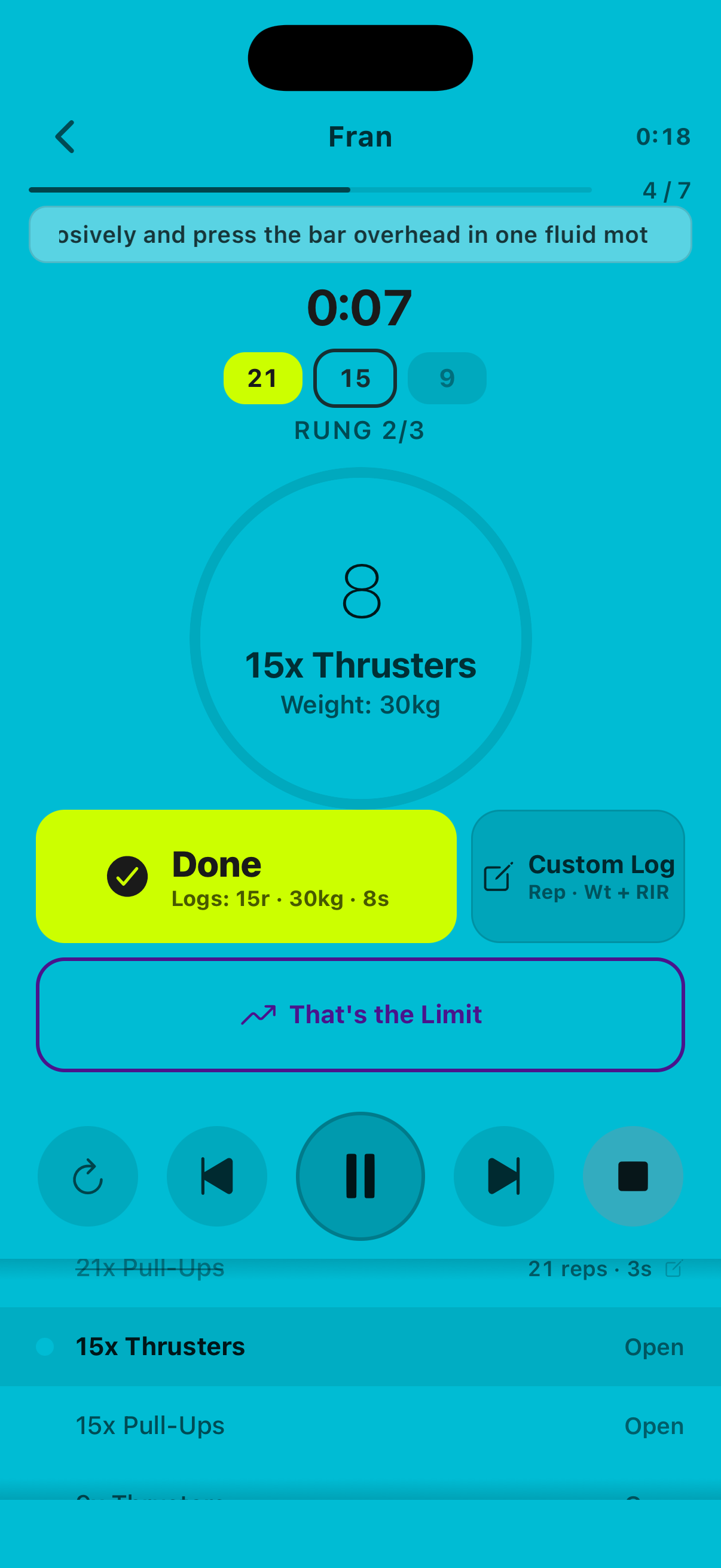Image resolution: width=721 pixels, height=1568 pixels.
Task: Stop the workout with the stop icon
Action: pos(633,1176)
